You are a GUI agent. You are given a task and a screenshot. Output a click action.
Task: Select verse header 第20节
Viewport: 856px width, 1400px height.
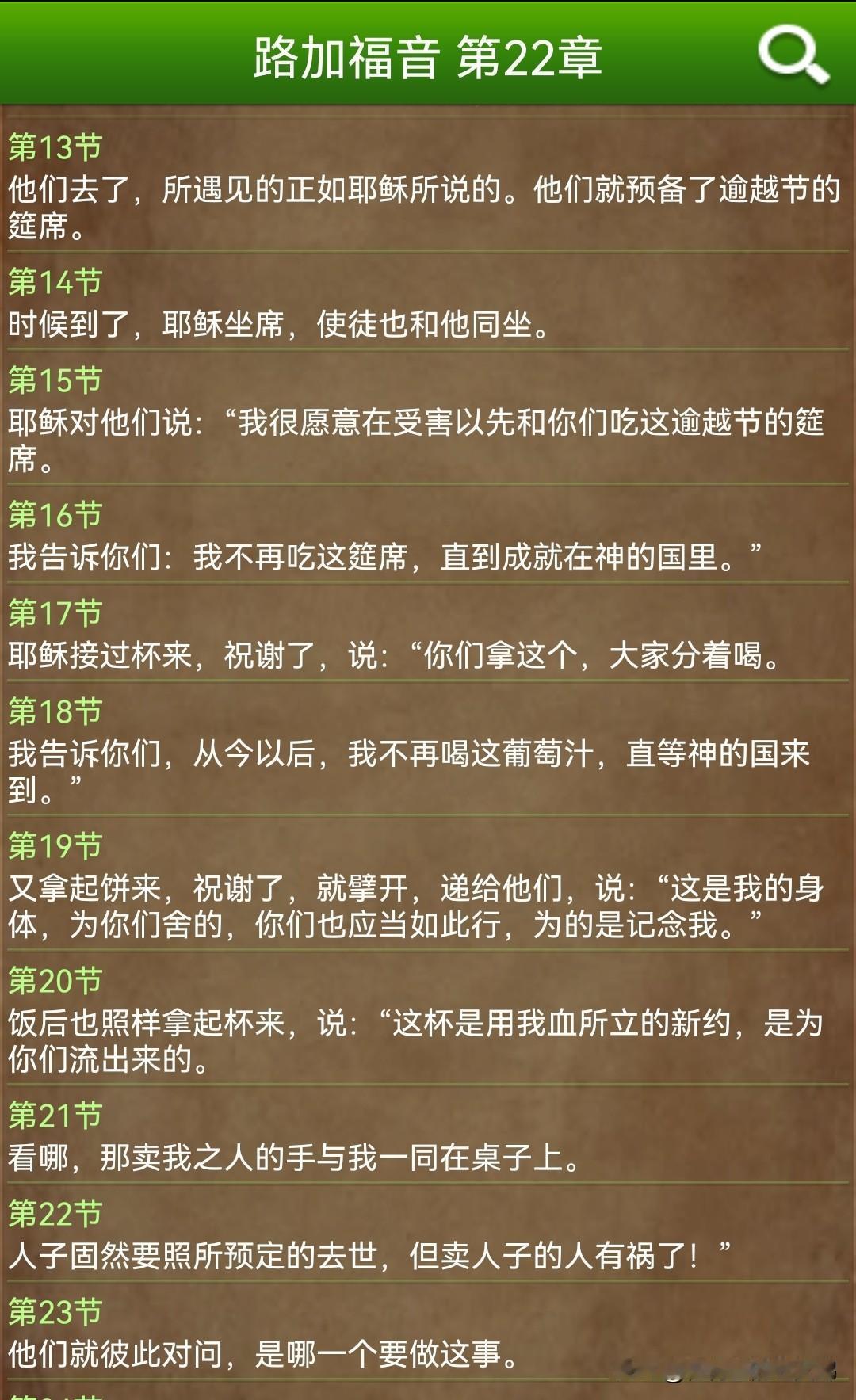(52, 981)
